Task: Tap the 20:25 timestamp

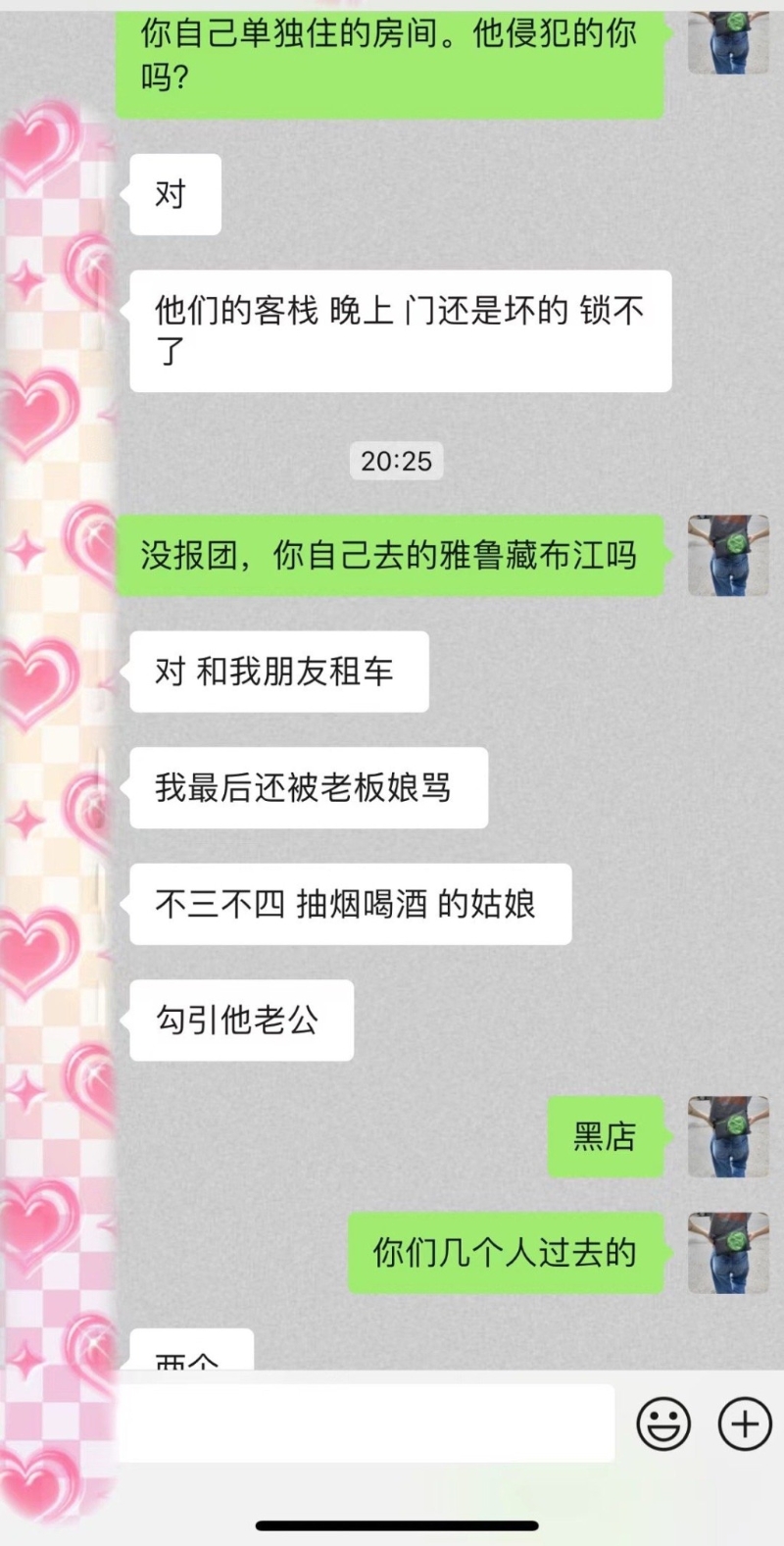Action: click(396, 461)
